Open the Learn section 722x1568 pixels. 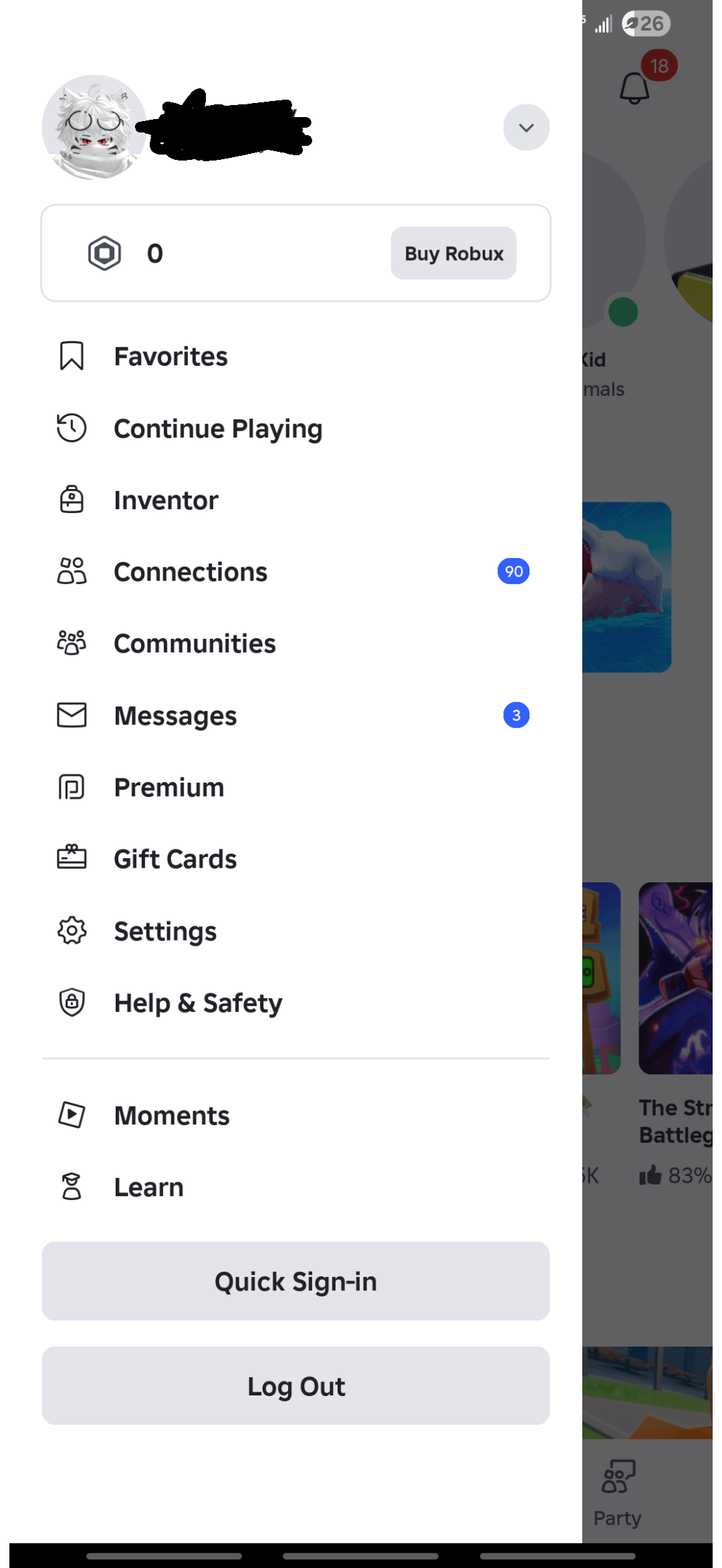148,1187
